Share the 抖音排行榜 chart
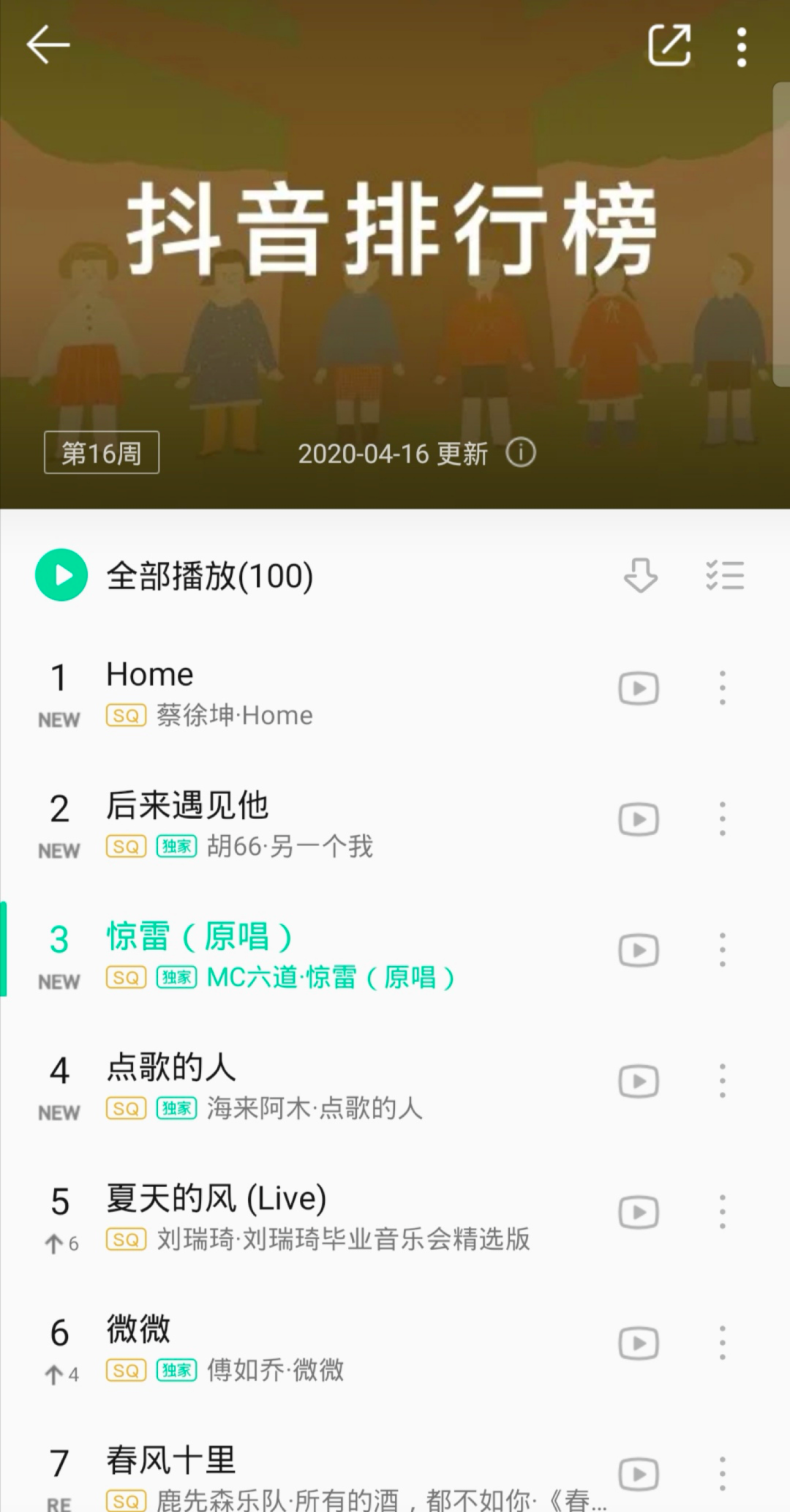 click(x=669, y=45)
